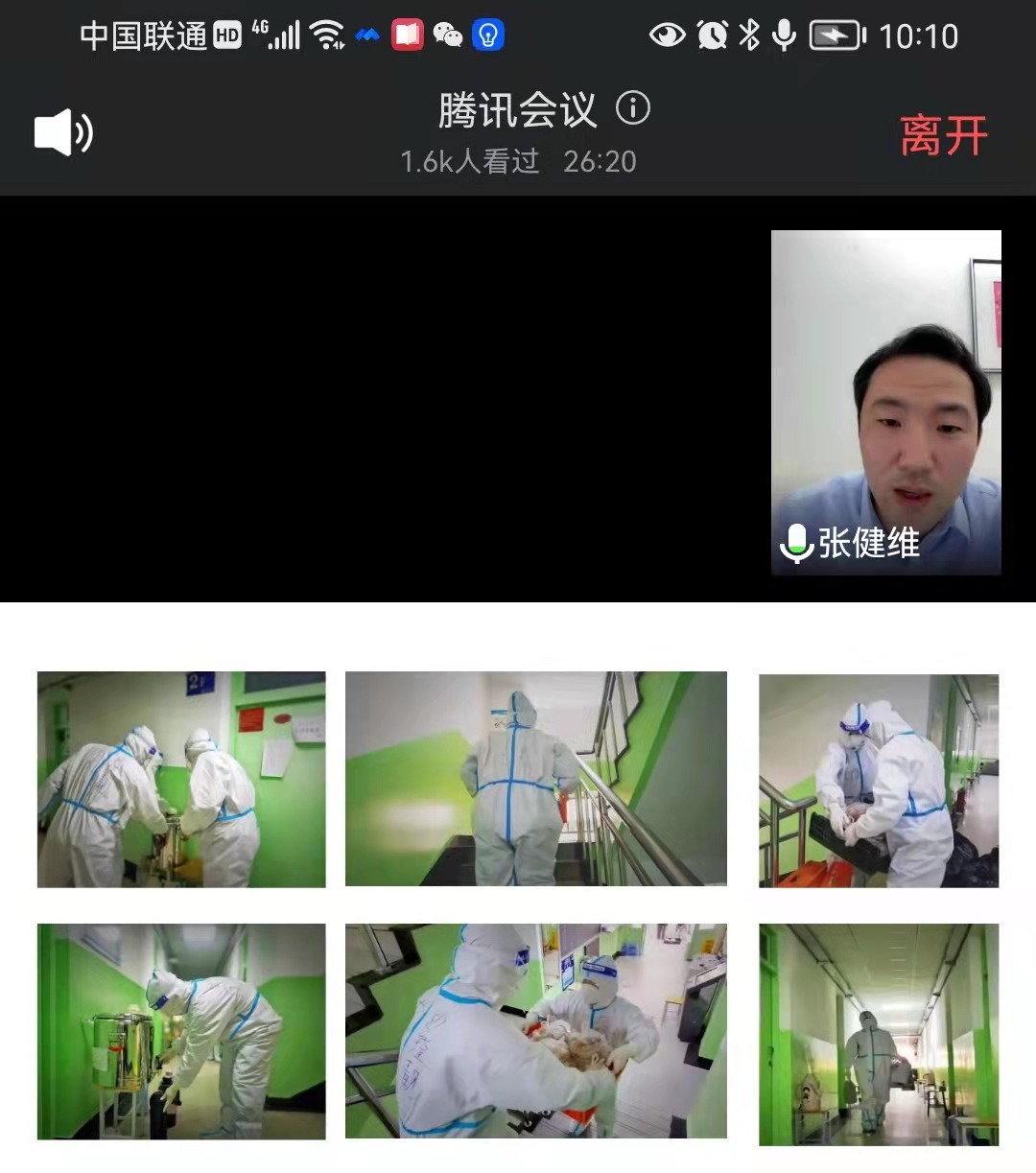Tap 离开 to leave the meeting
1036x1173 pixels.
[x=943, y=135]
